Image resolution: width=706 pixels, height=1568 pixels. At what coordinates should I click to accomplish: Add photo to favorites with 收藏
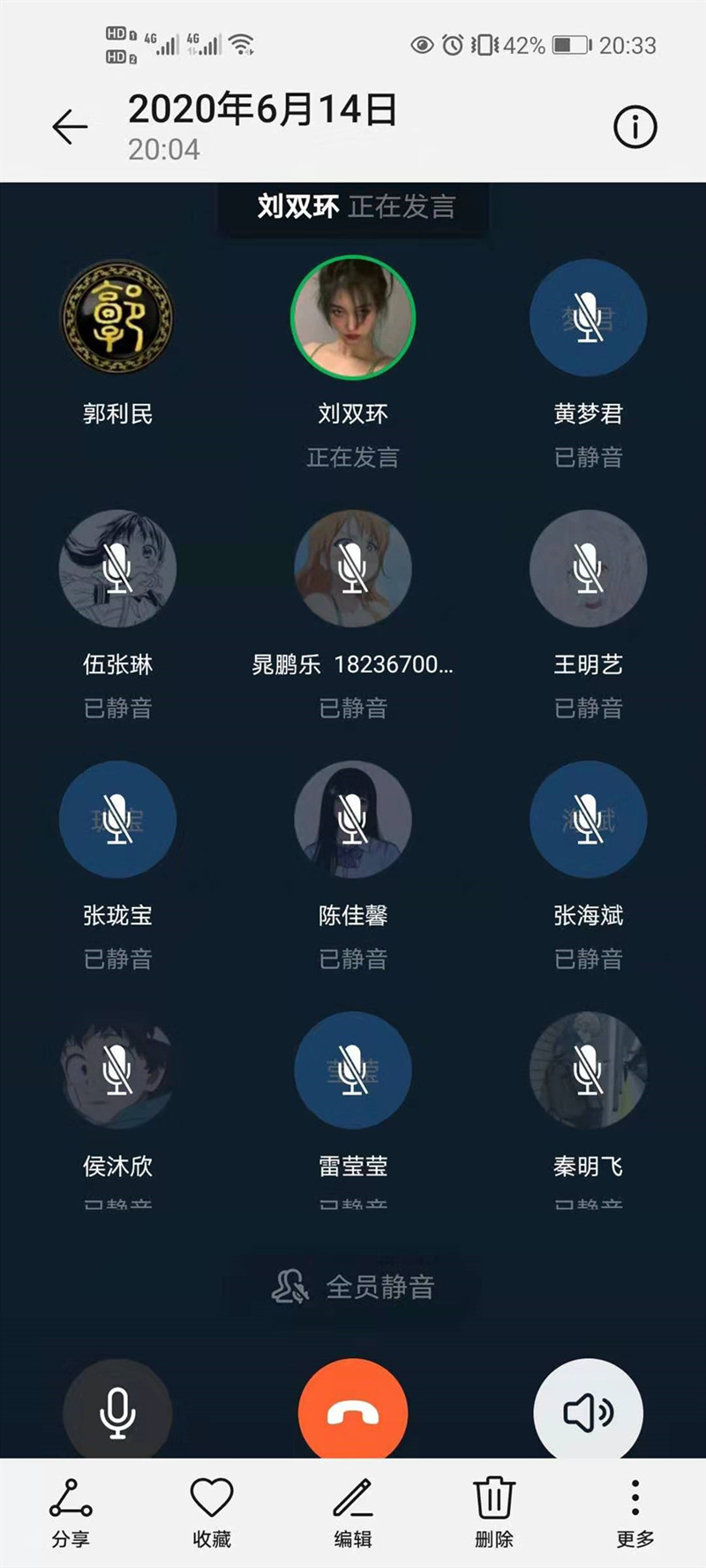(x=212, y=1512)
